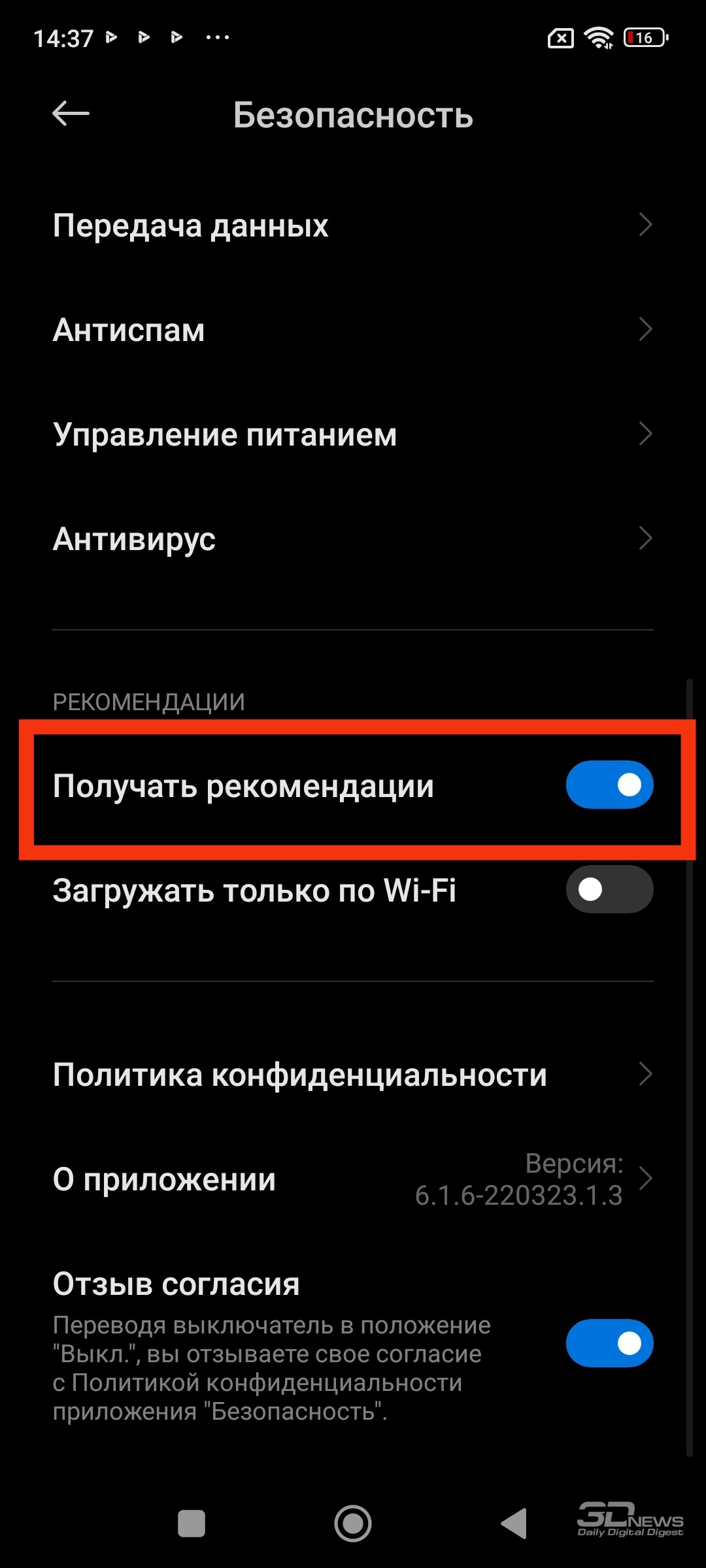Enable Загружать только по Wi-Fi
This screenshot has height=1568, width=706.
click(609, 889)
